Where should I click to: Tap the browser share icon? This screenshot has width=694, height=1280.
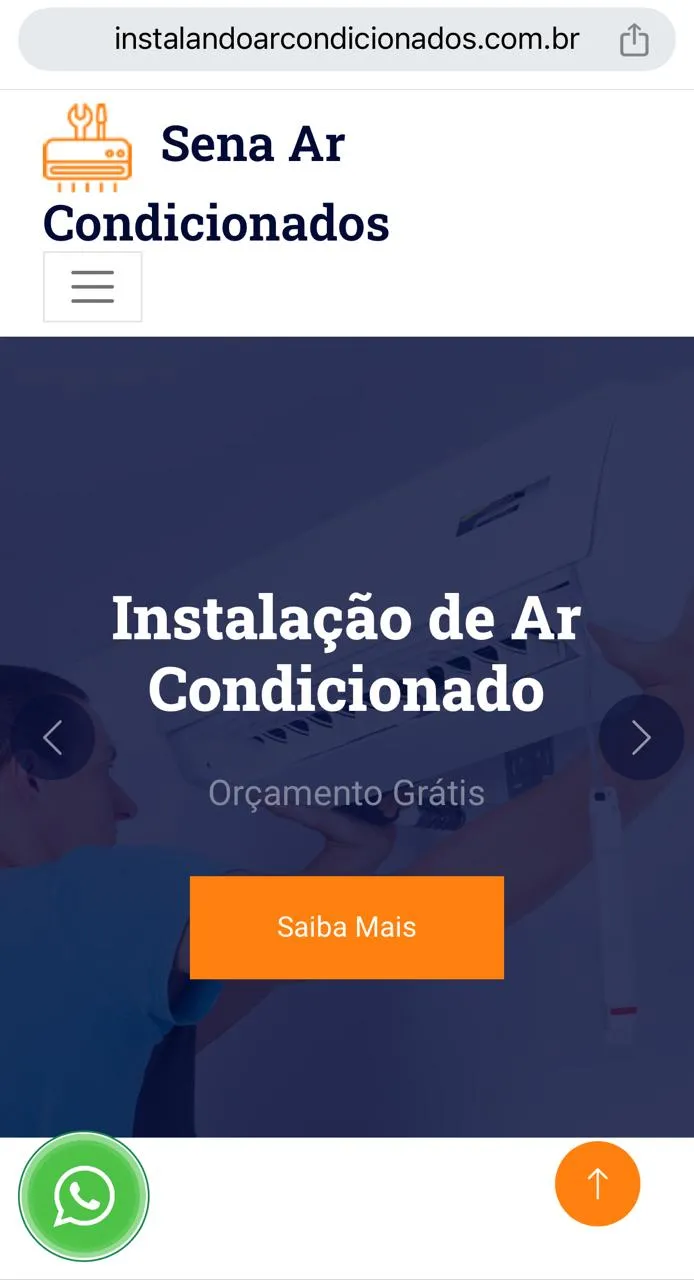pyautogui.click(x=634, y=40)
